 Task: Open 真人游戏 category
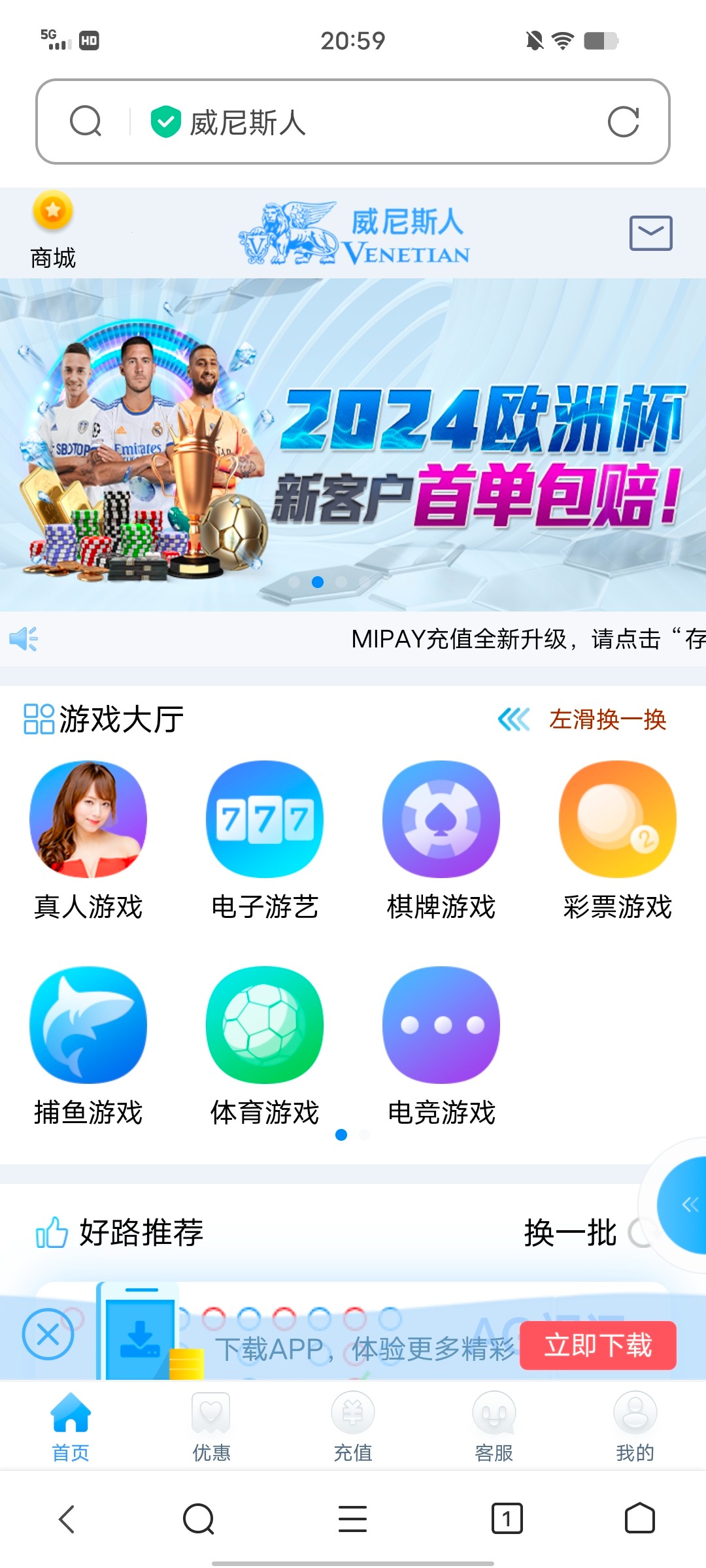88,840
